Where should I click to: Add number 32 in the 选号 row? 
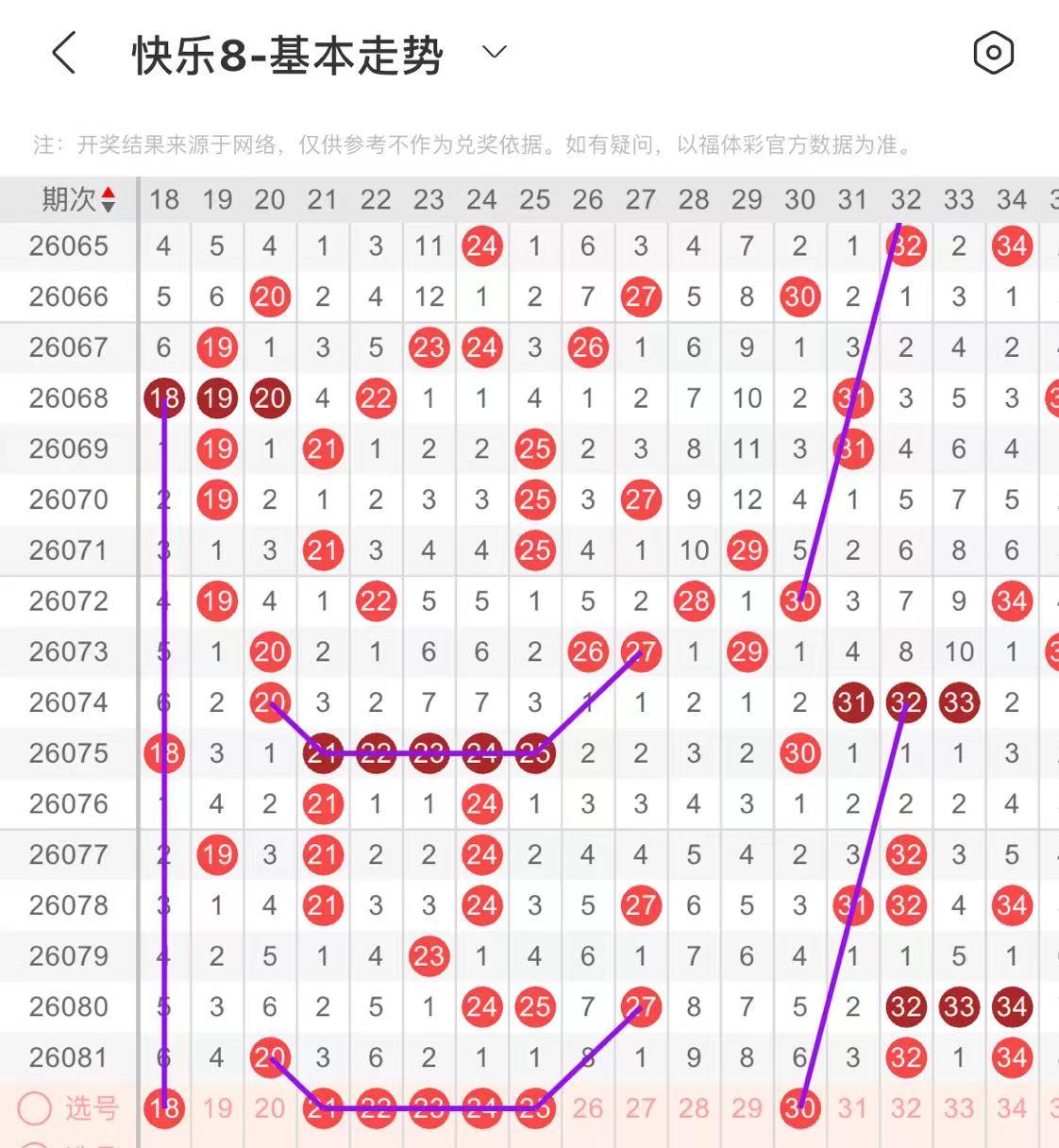pos(906,1107)
